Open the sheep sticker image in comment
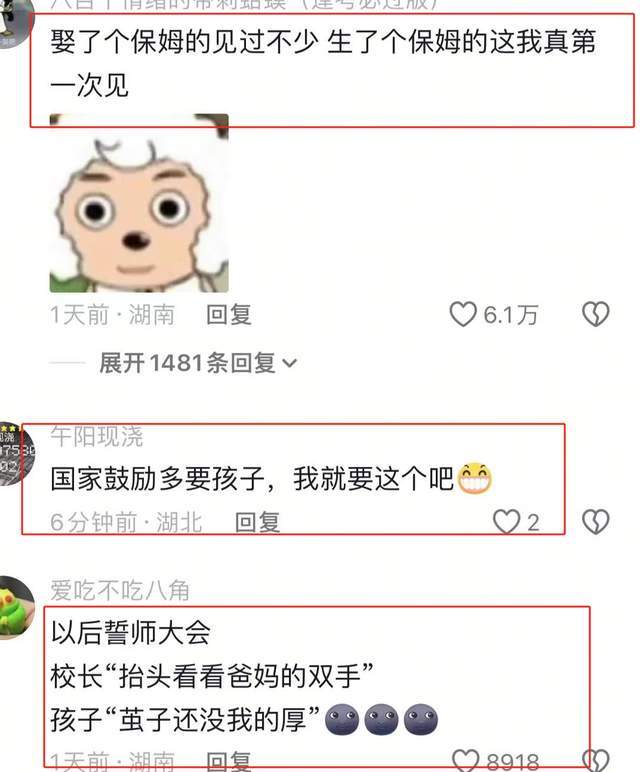Image resolution: width=640 pixels, height=772 pixels. 139,203
